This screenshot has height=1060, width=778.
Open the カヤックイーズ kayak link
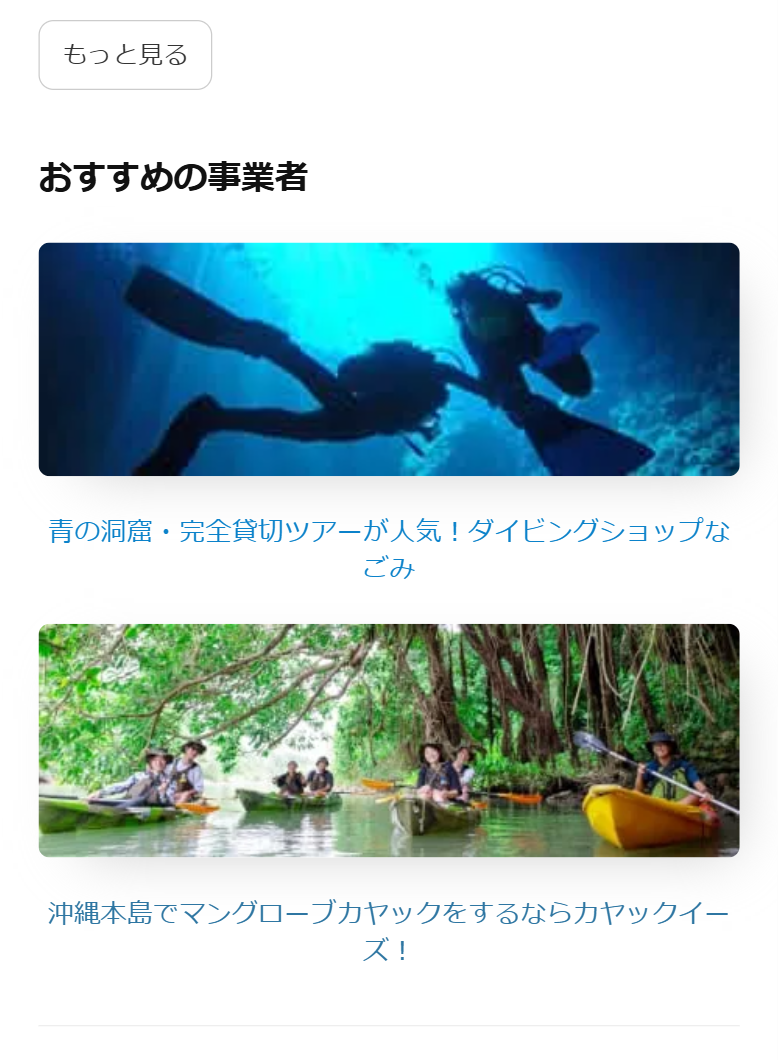[x=389, y=931]
